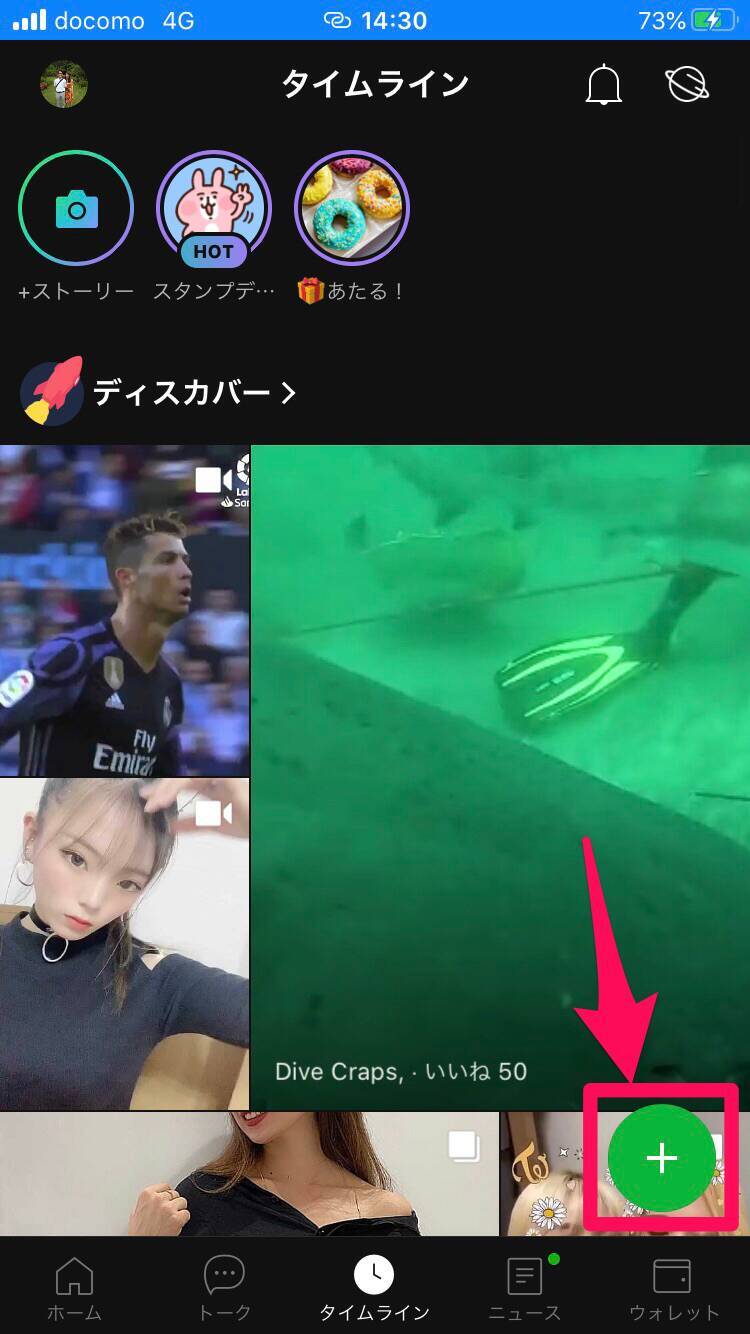Viewport: 750px width, 1334px height.
Task: Open the notifications bell
Action: [603, 86]
